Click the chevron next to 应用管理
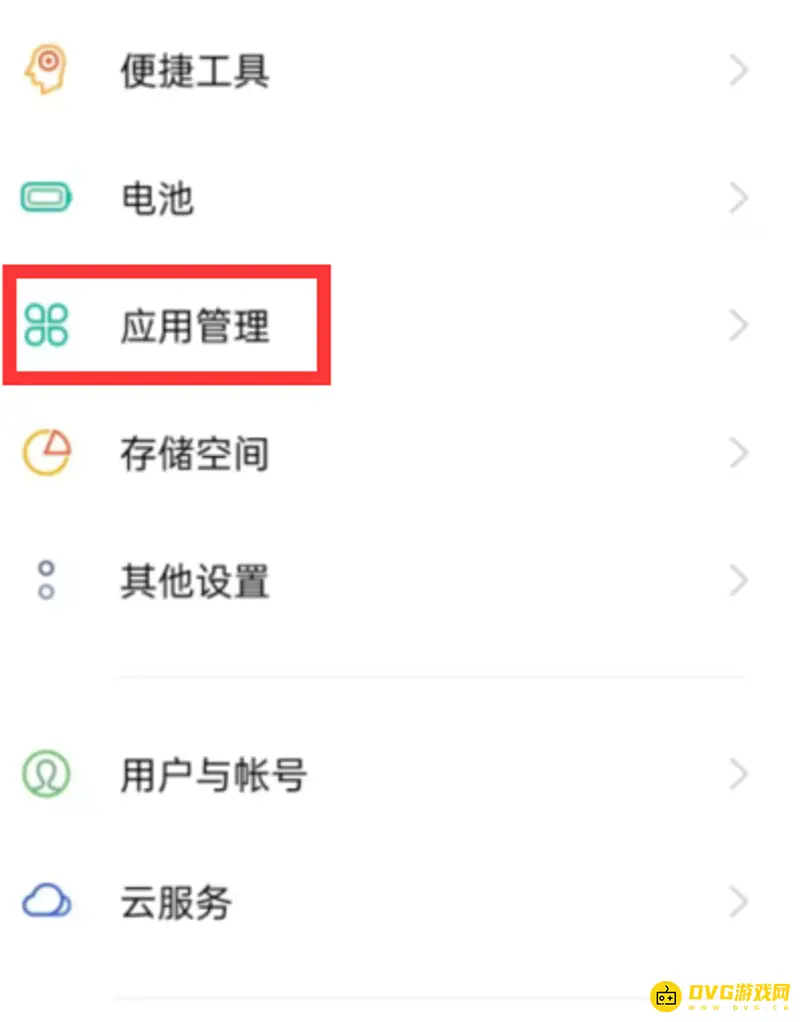Image resolution: width=800 pixels, height=1022 pixels. (x=738, y=324)
